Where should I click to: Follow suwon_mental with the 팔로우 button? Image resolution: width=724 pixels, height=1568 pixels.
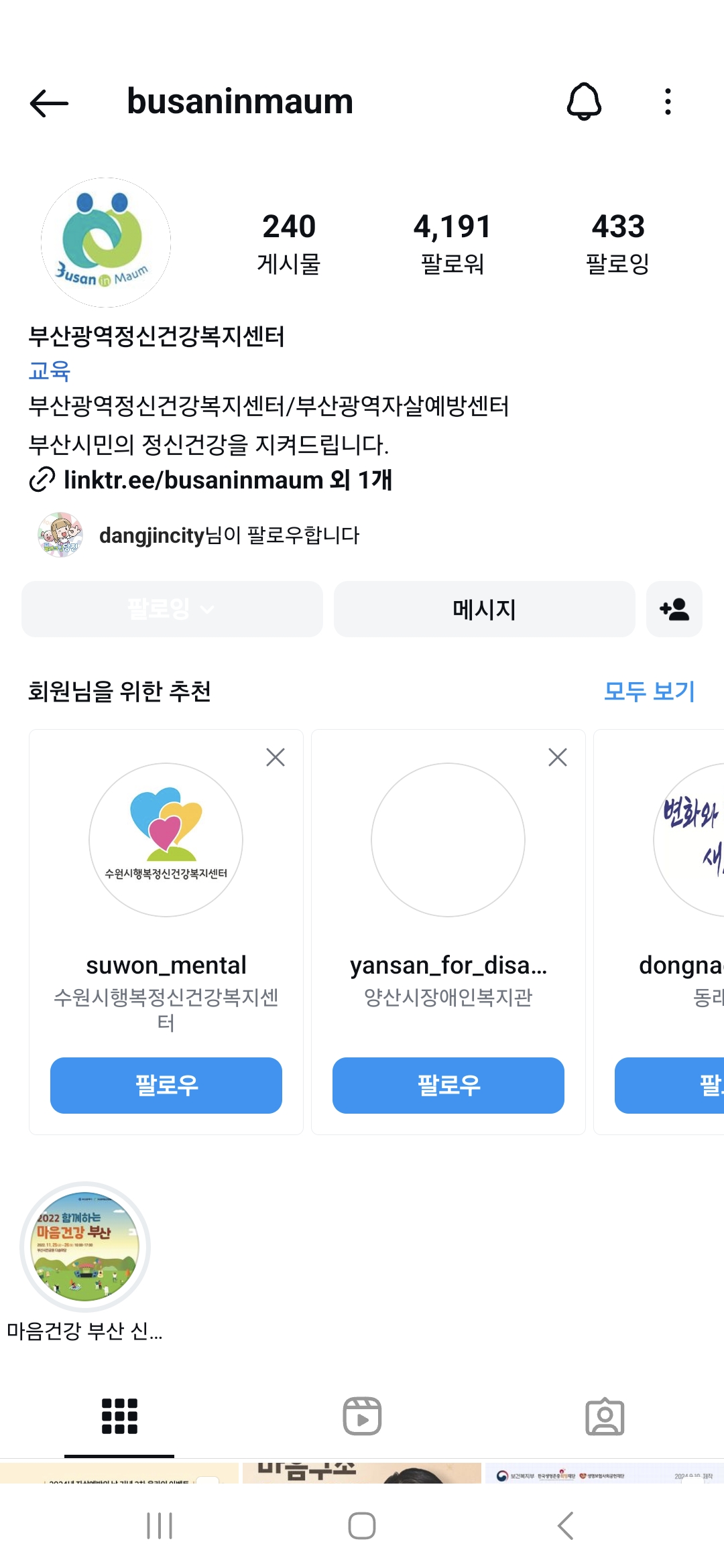166,1085
